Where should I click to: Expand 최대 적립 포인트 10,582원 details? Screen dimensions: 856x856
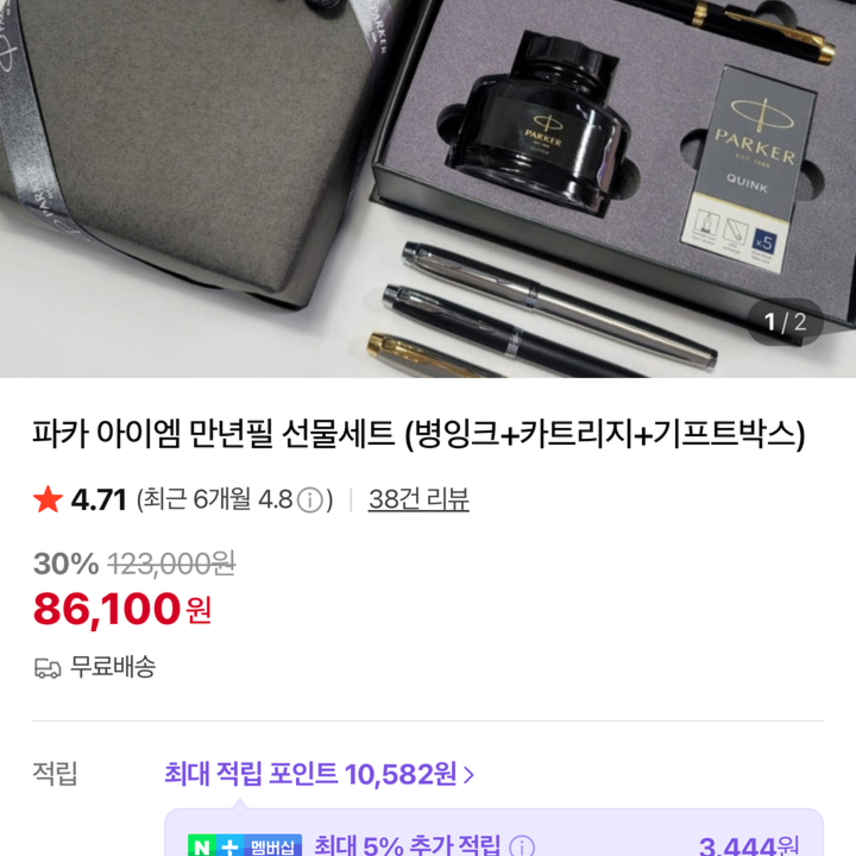(x=319, y=773)
